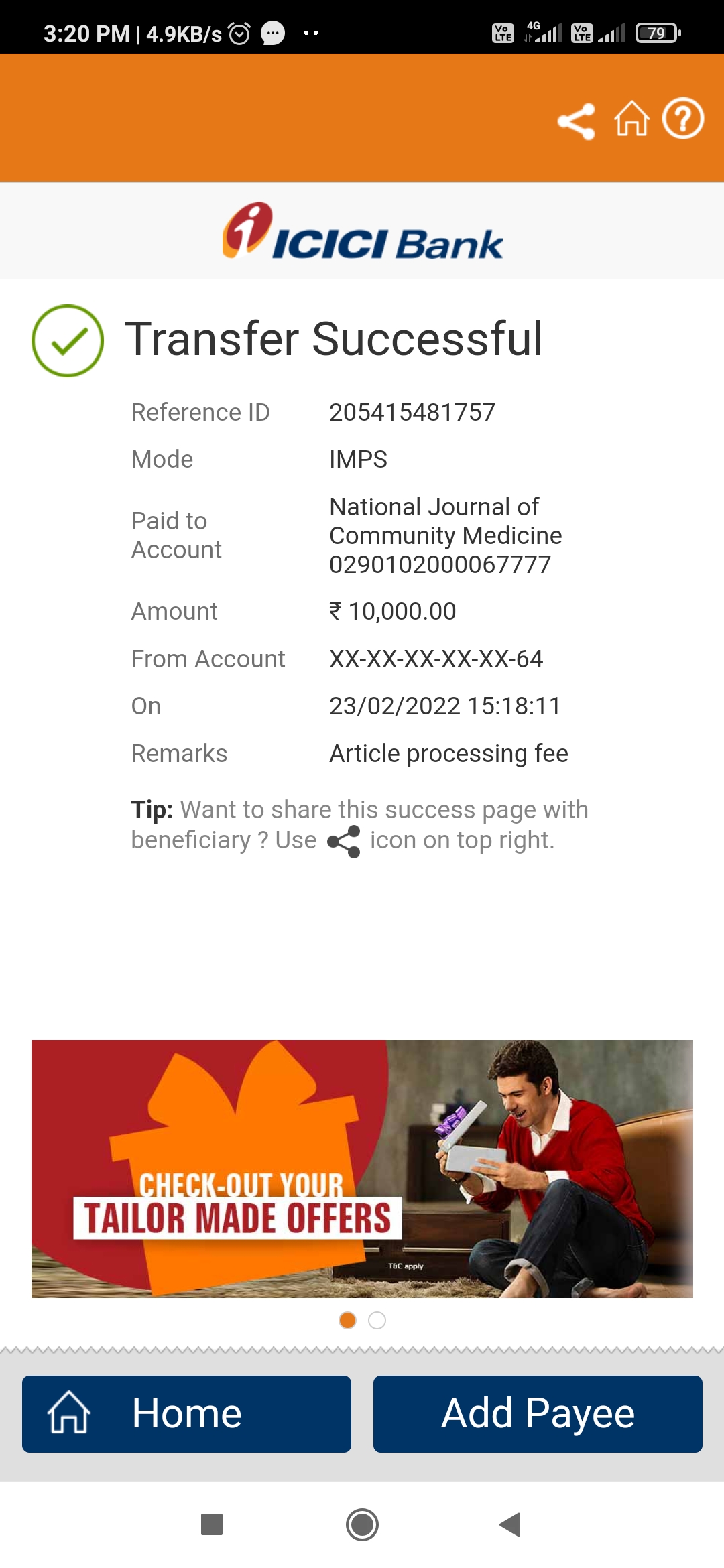Screen dimensions: 724x1568
Task: Tap Add Payee button
Action: coord(538,1414)
